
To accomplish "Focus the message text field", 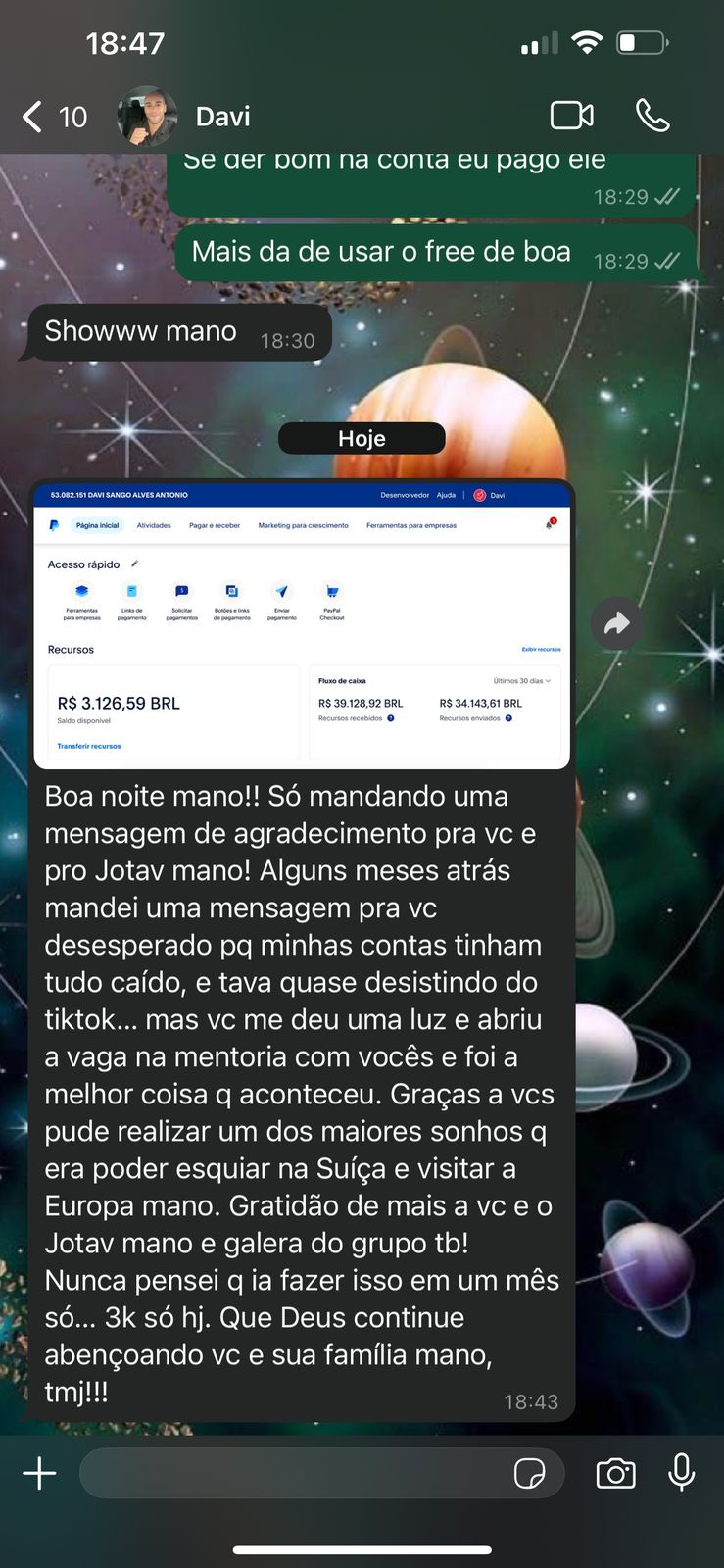I will tap(294, 1473).
